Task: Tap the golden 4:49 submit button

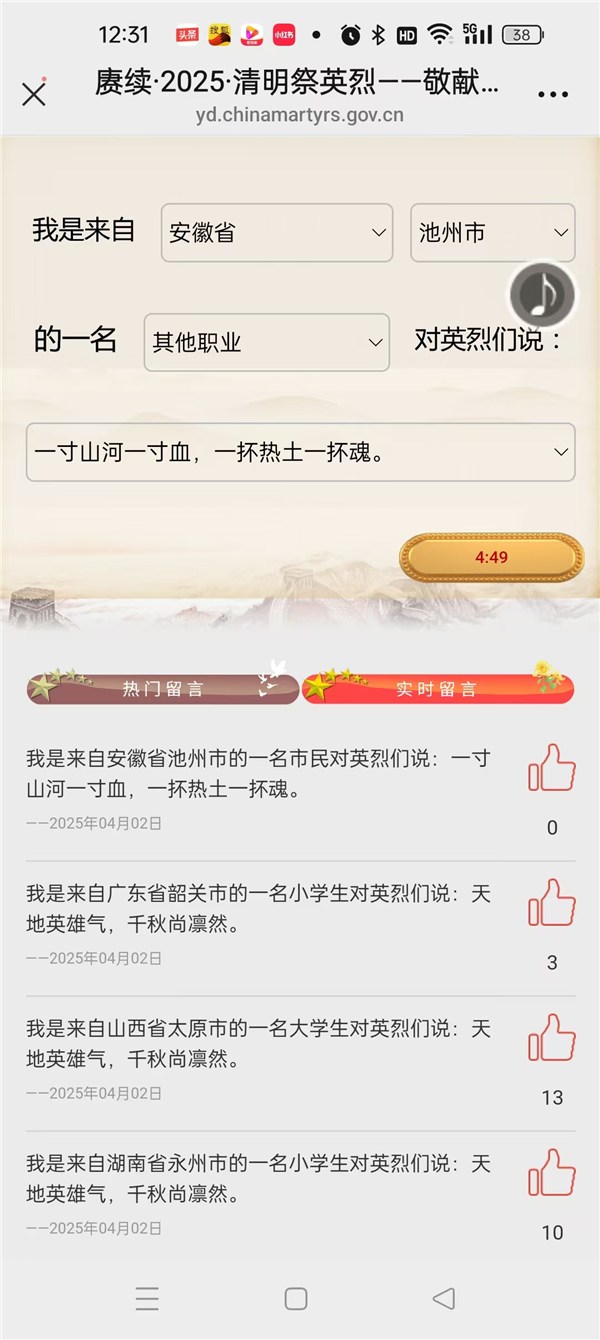Action: (x=491, y=557)
